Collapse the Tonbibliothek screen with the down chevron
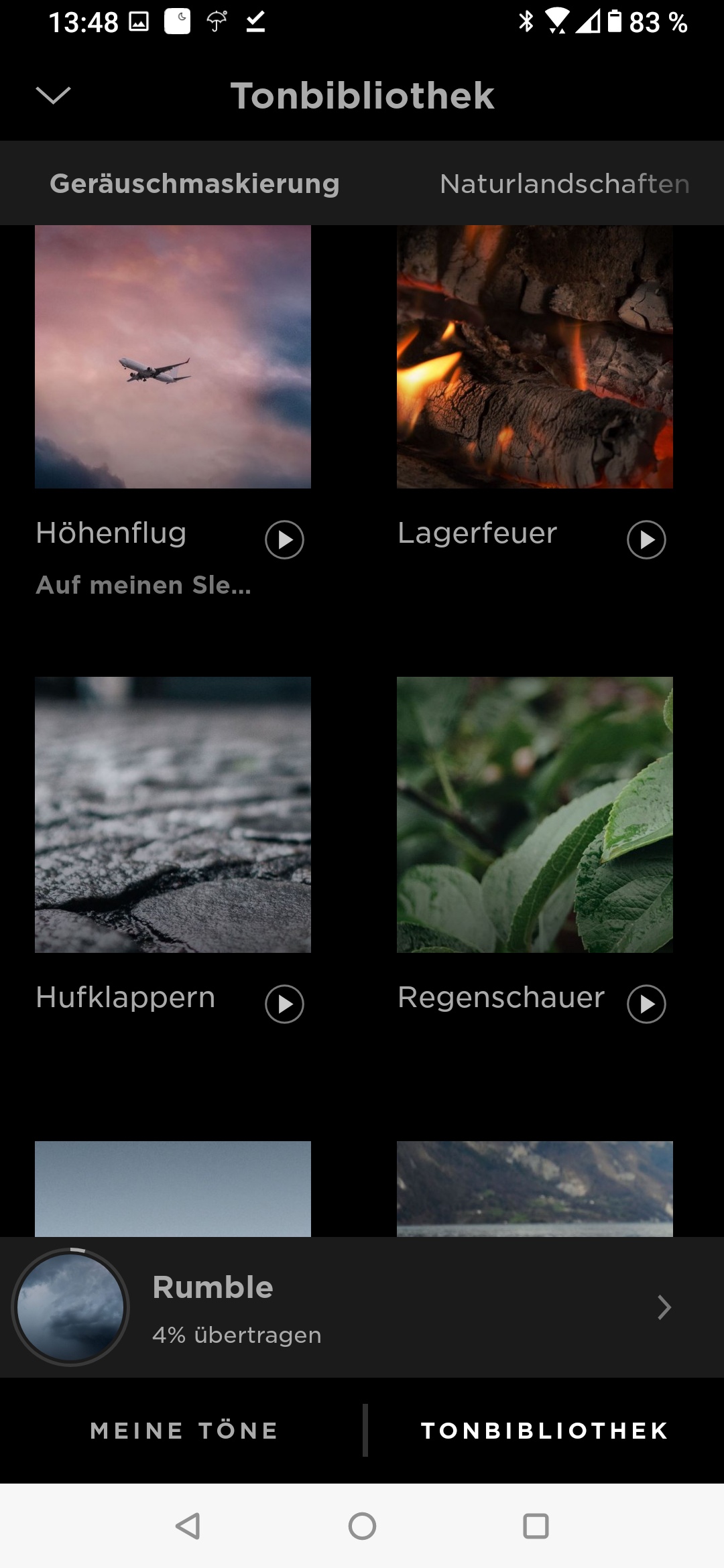724x1568 pixels. coord(53,95)
